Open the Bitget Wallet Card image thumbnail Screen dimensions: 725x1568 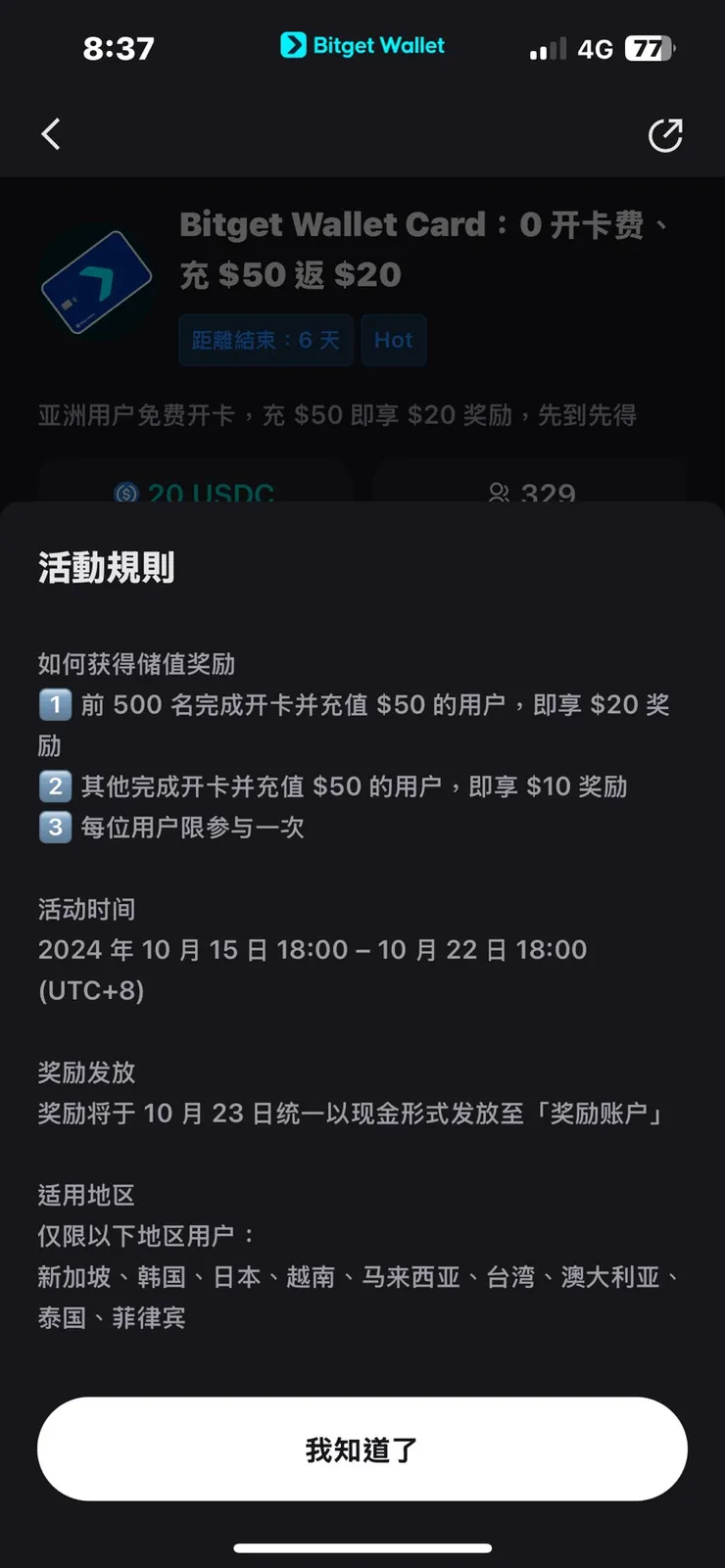coord(97,281)
